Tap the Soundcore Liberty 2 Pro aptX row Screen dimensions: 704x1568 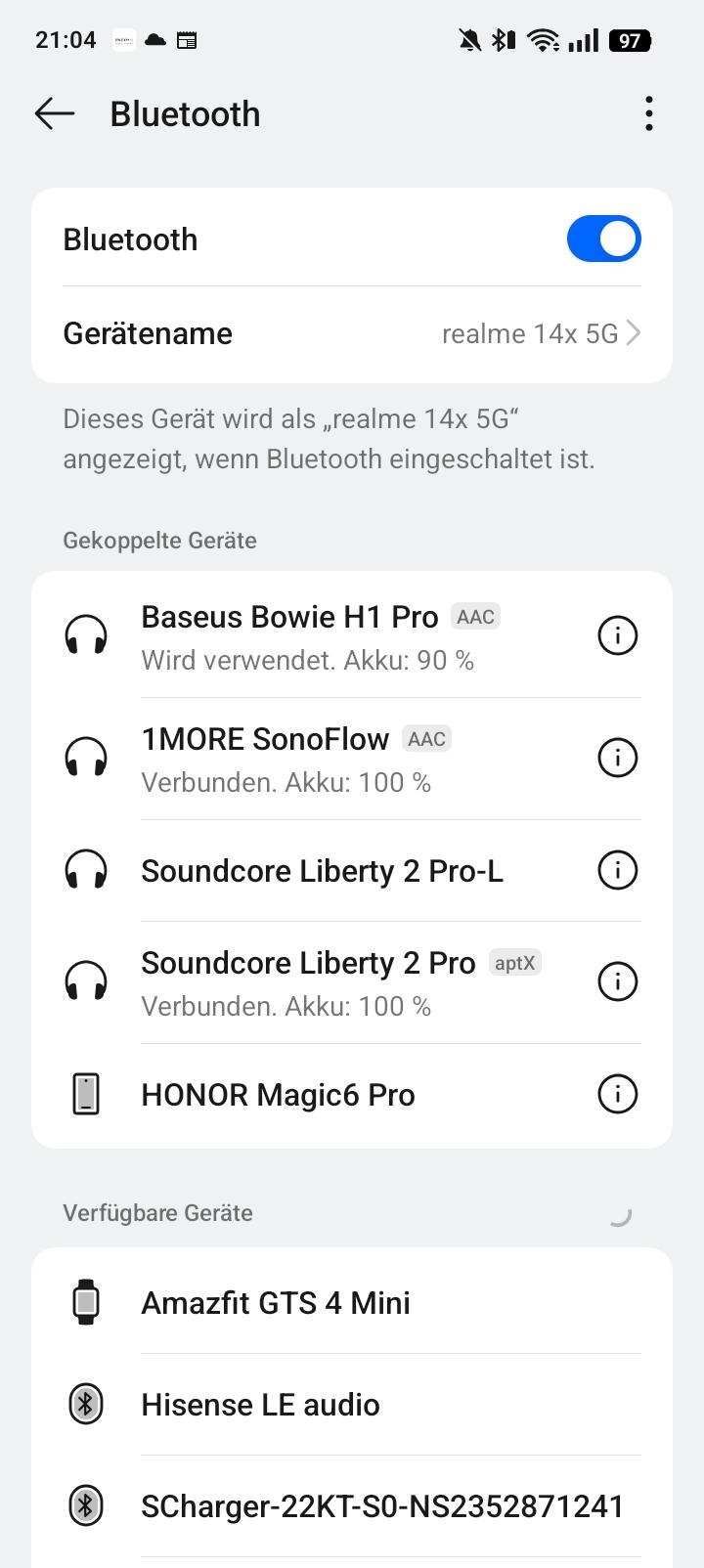[x=323, y=982]
